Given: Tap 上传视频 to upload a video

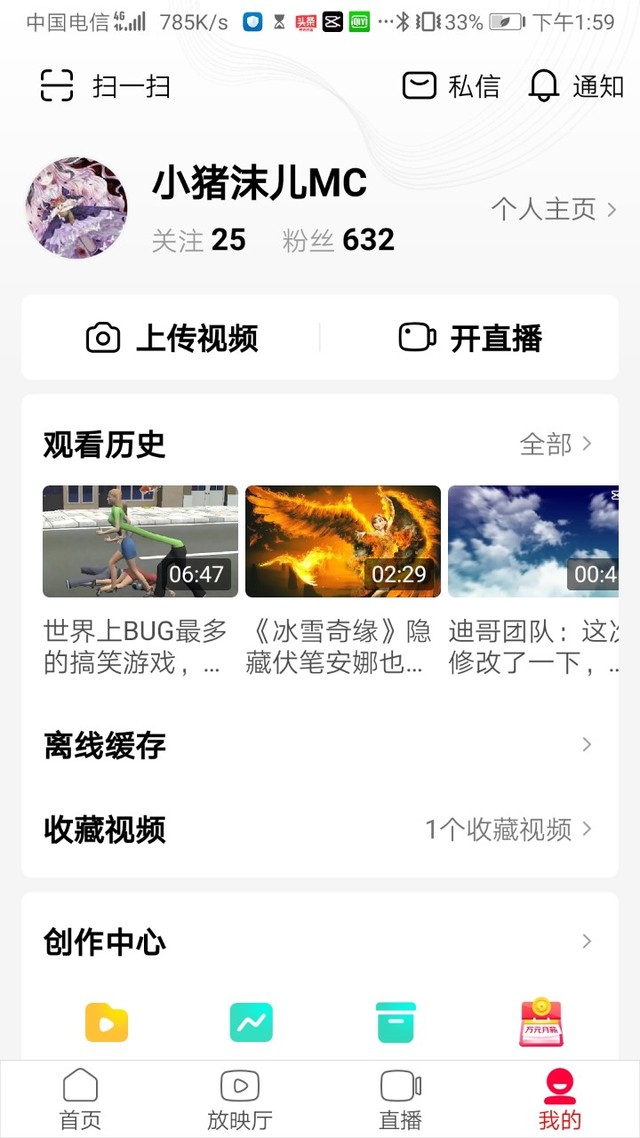Looking at the screenshot, I should [171, 338].
